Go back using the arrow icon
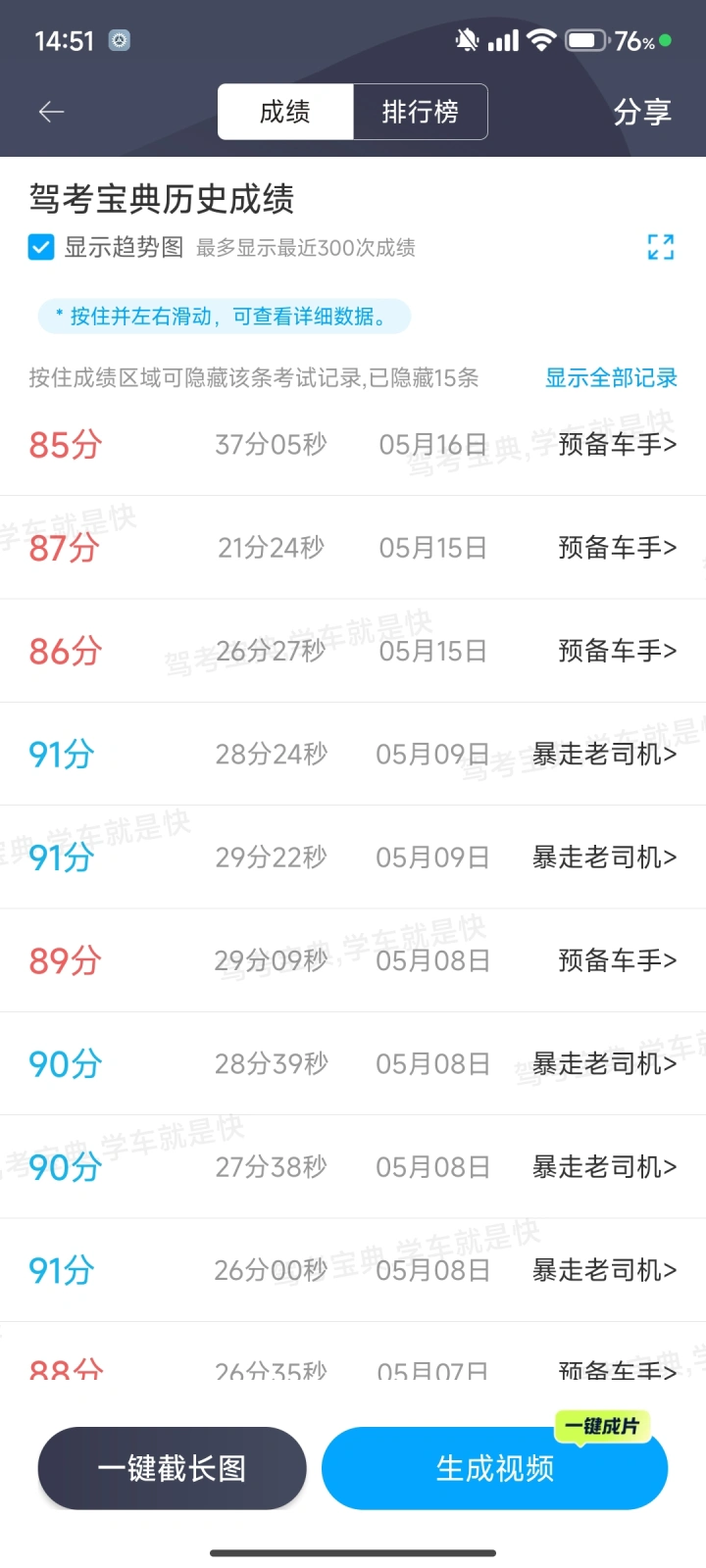This screenshot has height=1568, width=706. click(51, 112)
